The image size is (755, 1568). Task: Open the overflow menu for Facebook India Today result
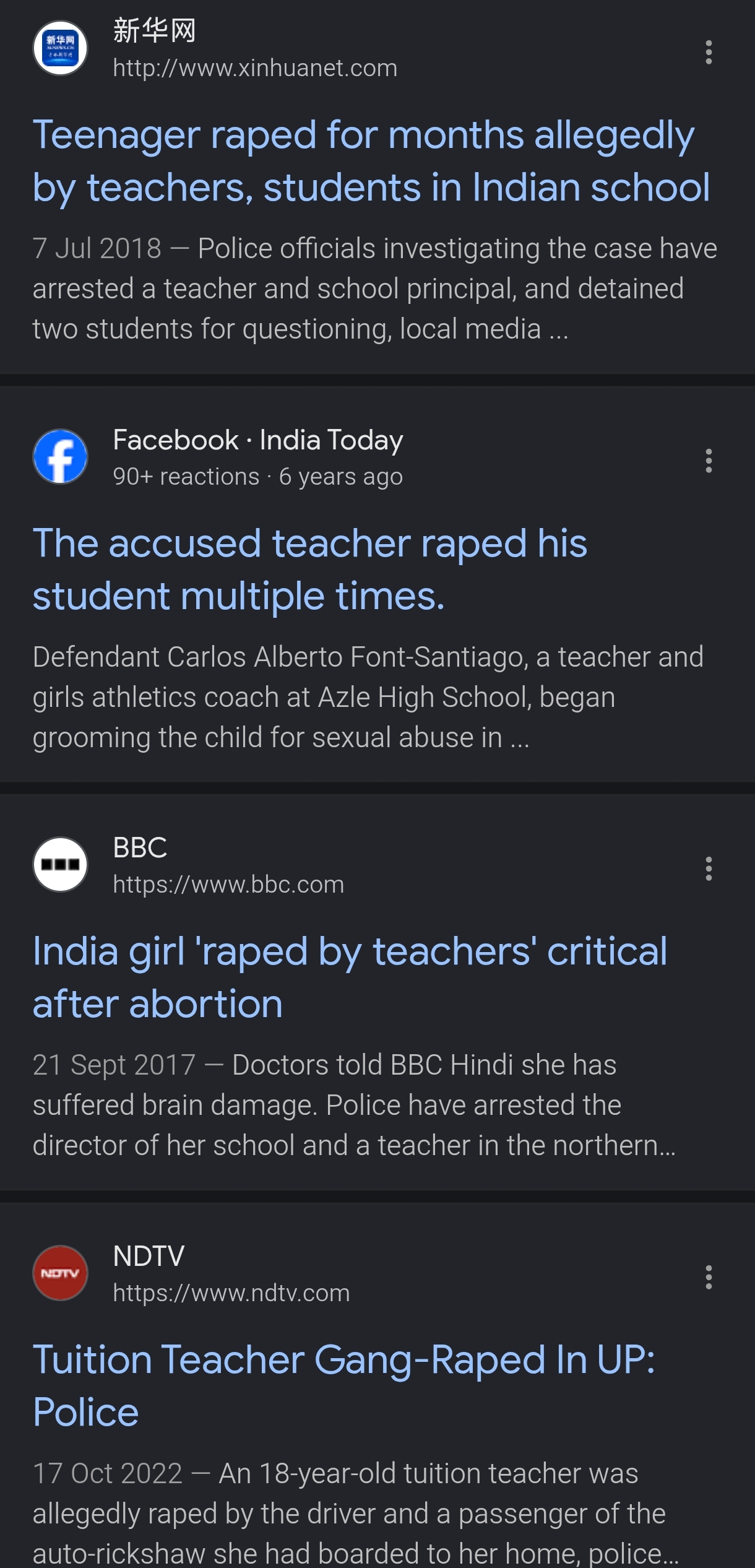709,461
